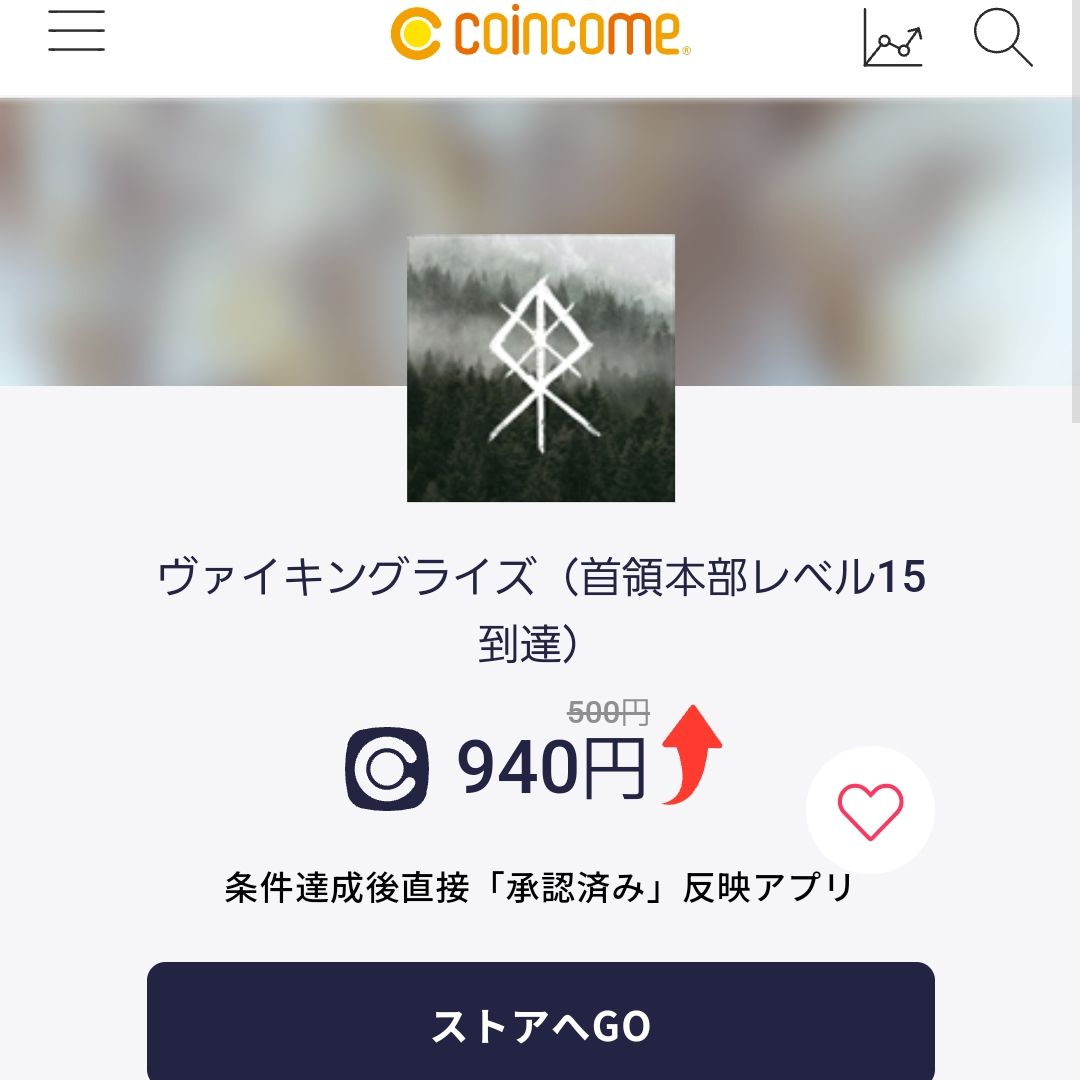The width and height of the screenshot is (1080, 1080).
Task: Tap the ストアへGO button
Action: coord(540,1024)
